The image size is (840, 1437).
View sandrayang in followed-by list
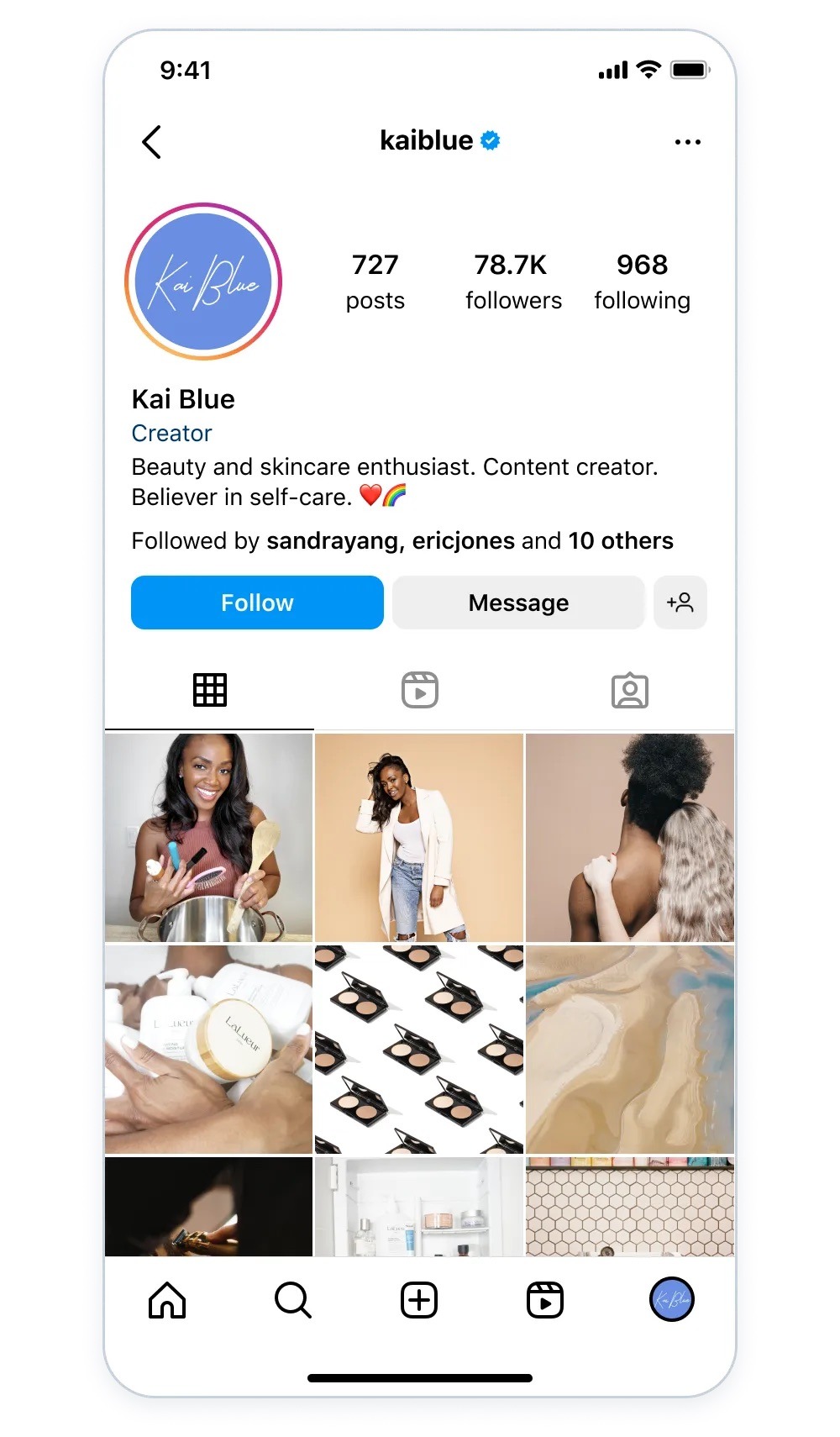(x=333, y=541)
